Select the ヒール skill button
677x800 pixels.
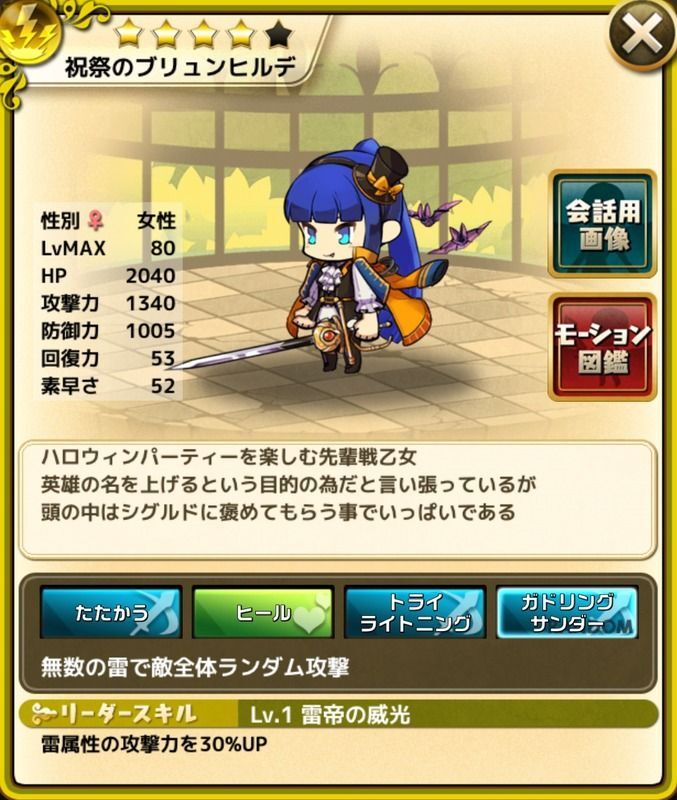(x=262, y=612)
